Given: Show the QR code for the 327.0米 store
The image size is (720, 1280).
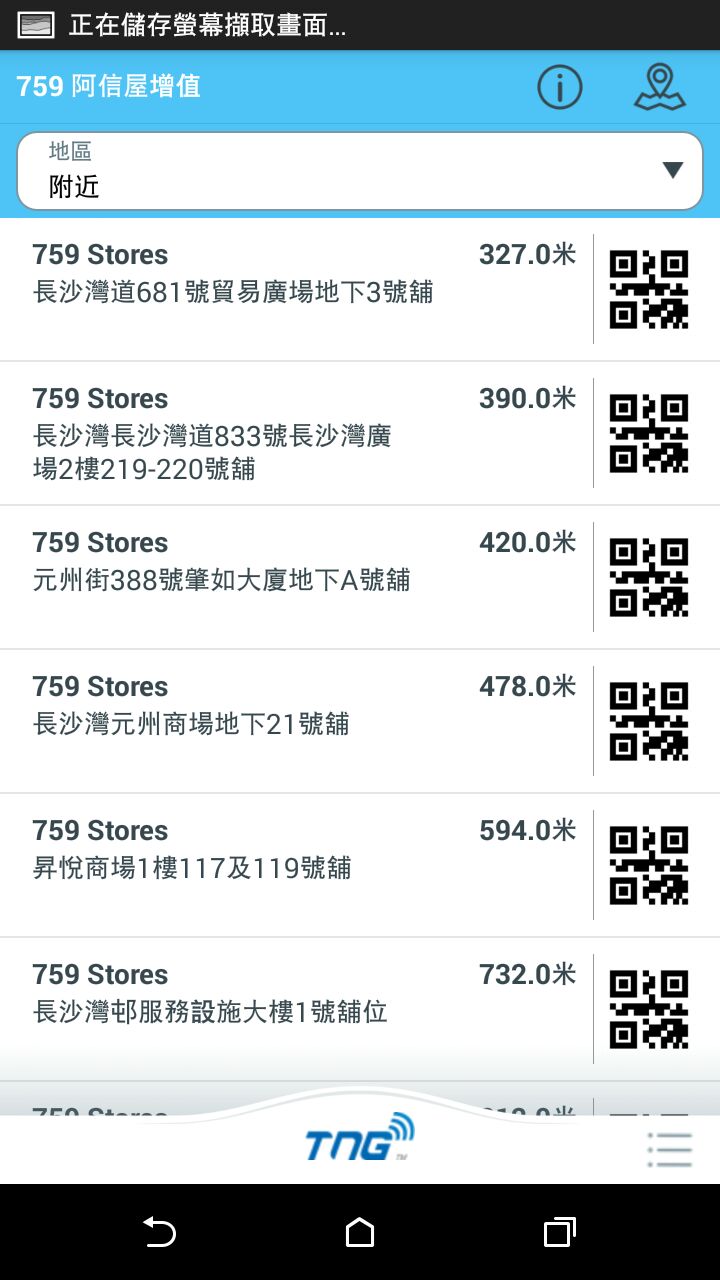Looking at the screenshot, I should 649,290.
